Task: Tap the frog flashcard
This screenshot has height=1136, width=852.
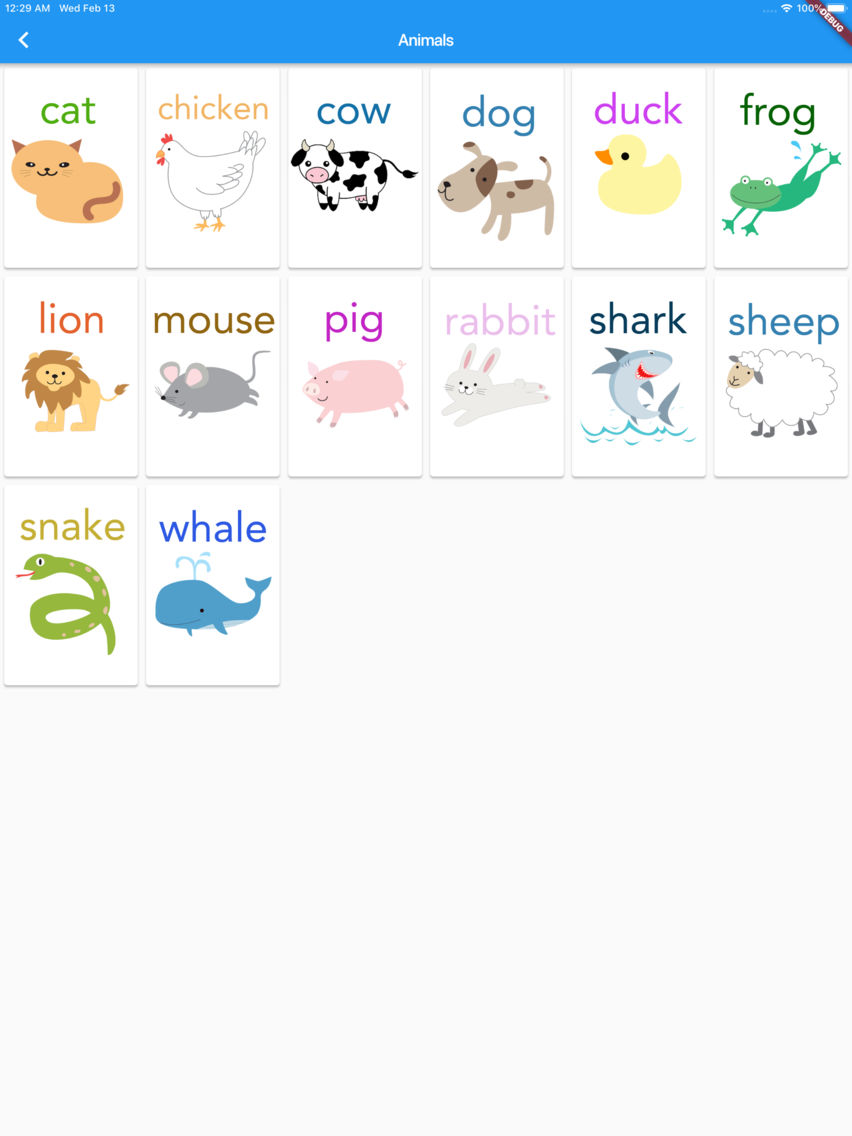Action: click(x=780, y=166)
